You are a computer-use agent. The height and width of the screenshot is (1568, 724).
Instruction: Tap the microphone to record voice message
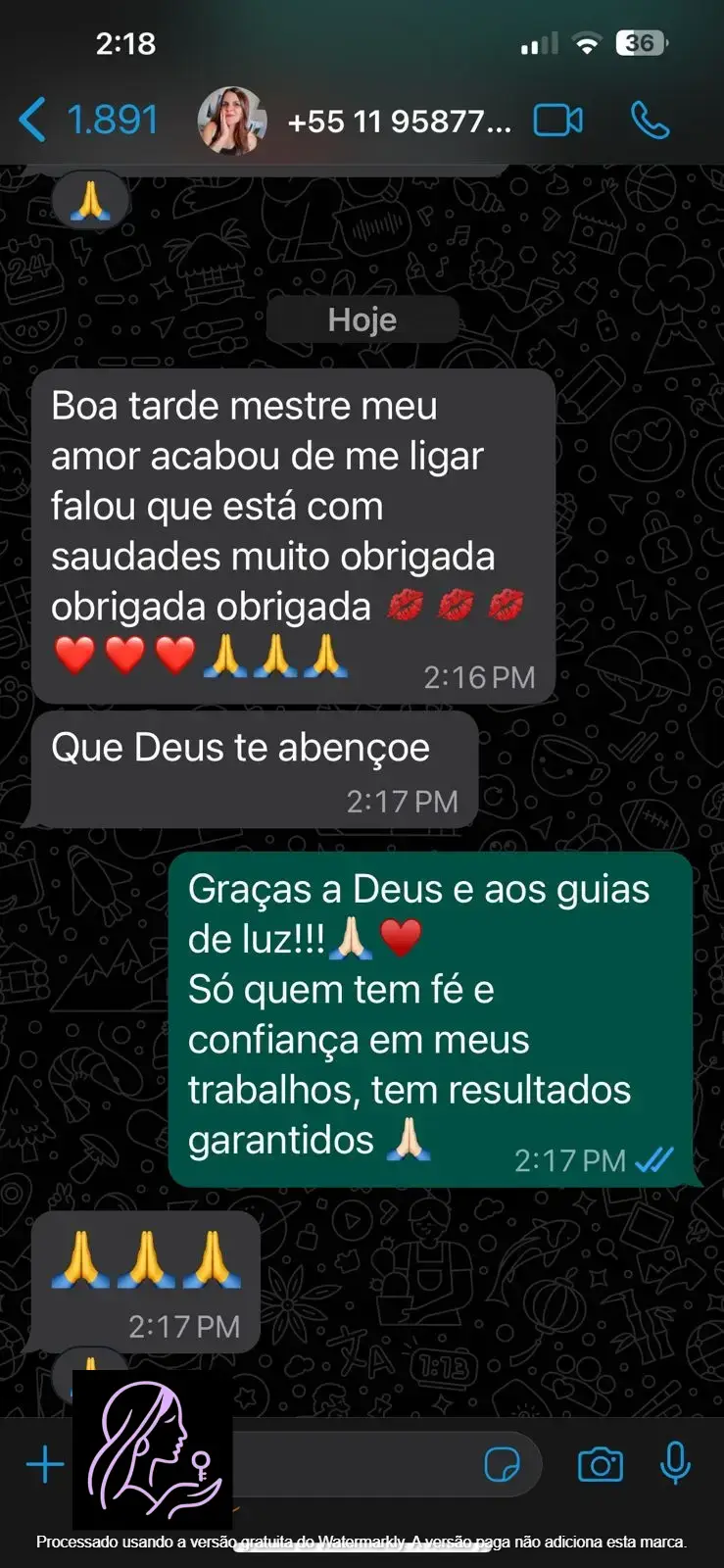(675, 1464)
